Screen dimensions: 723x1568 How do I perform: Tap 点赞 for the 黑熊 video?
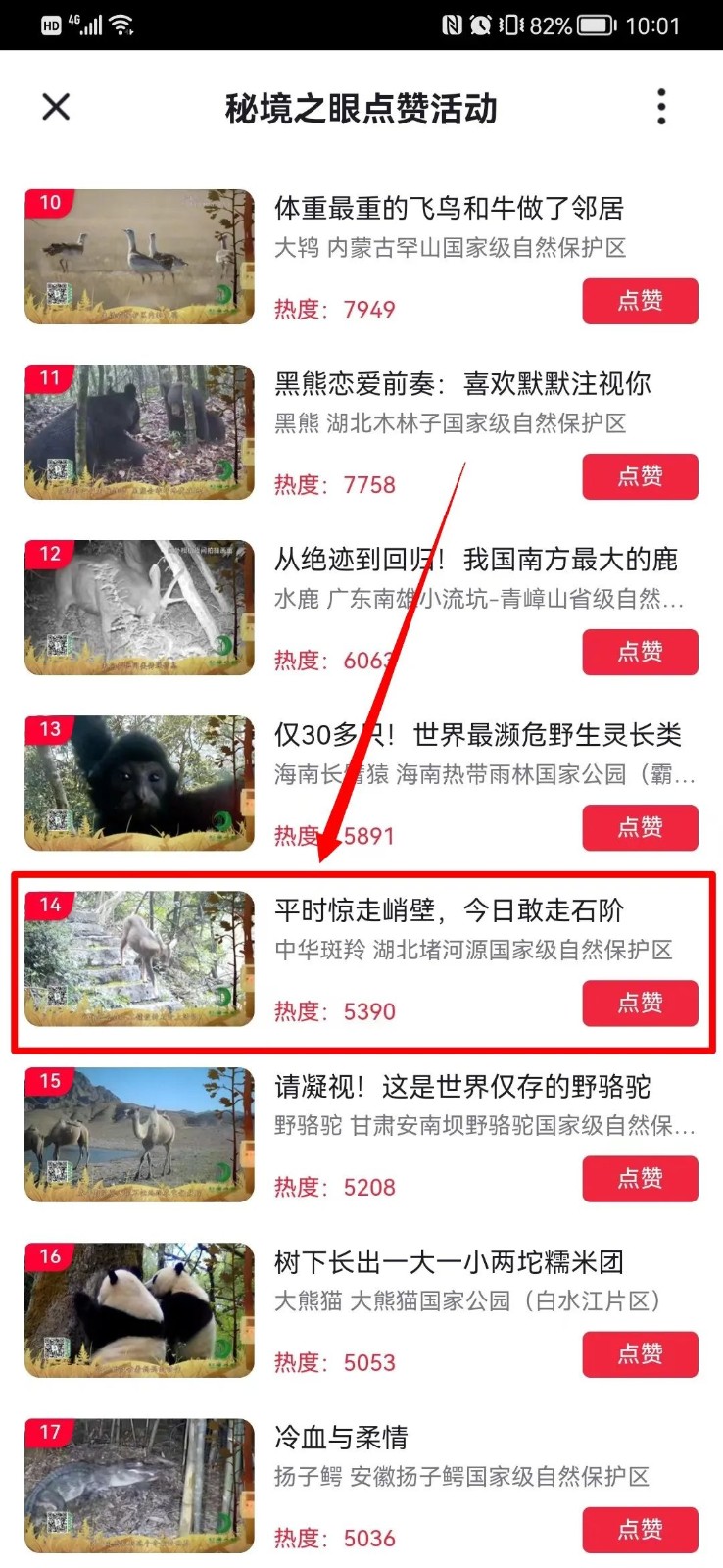coord(640,476)
